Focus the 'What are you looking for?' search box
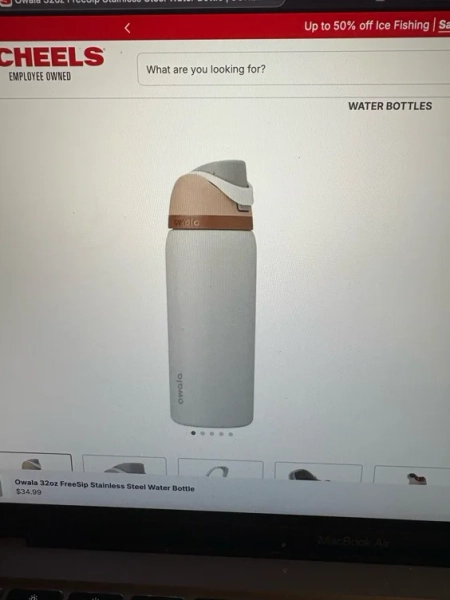Screen dimensions: 450x600 point(293,69)
